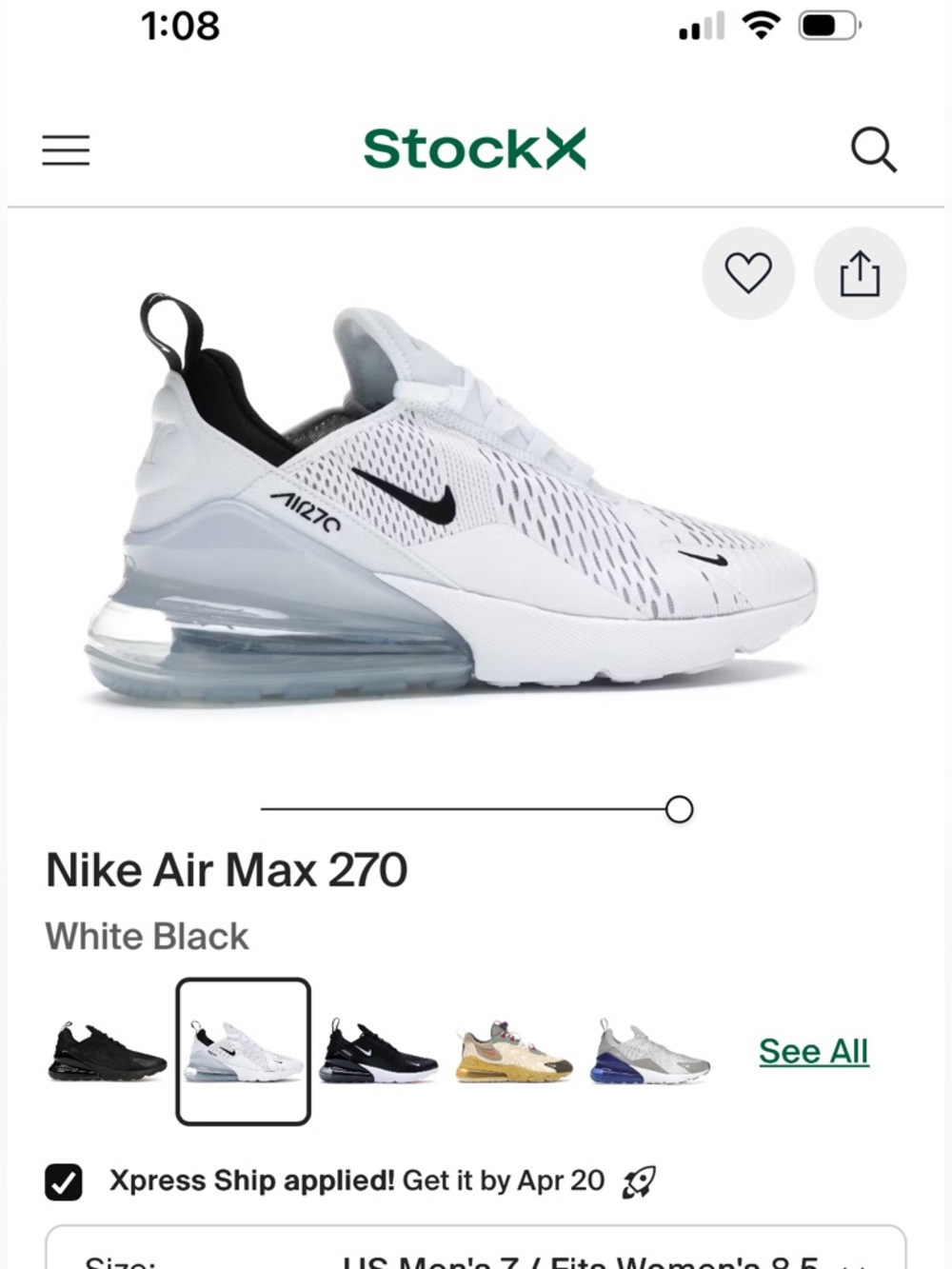Toggle the heart favorite button off
The image size is (952, 1269).
tap(748, 272)
